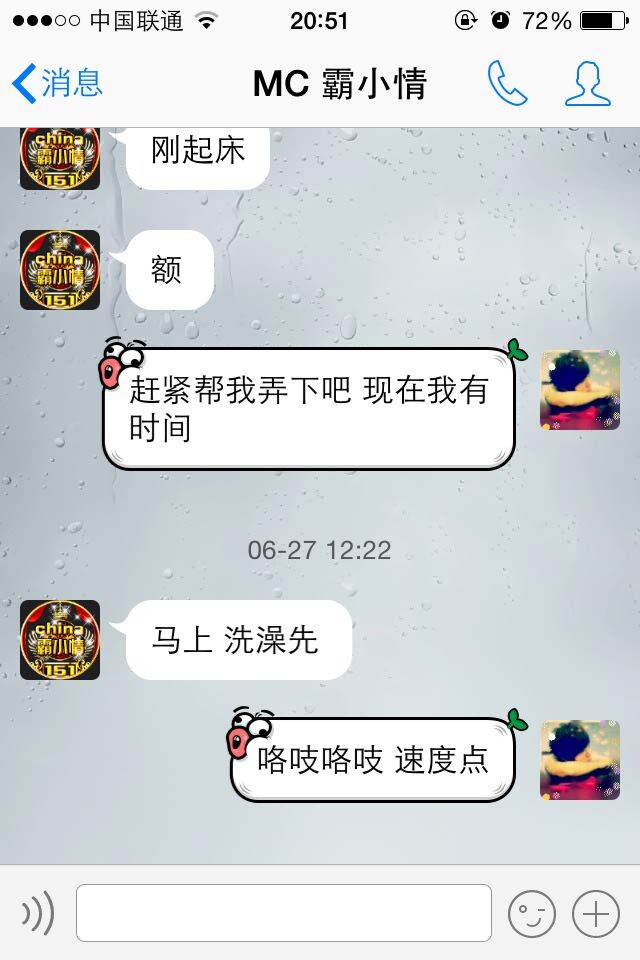Tap sender avatar beside 额 message
This screenshot has height=960, width=640.
(60, 270)
